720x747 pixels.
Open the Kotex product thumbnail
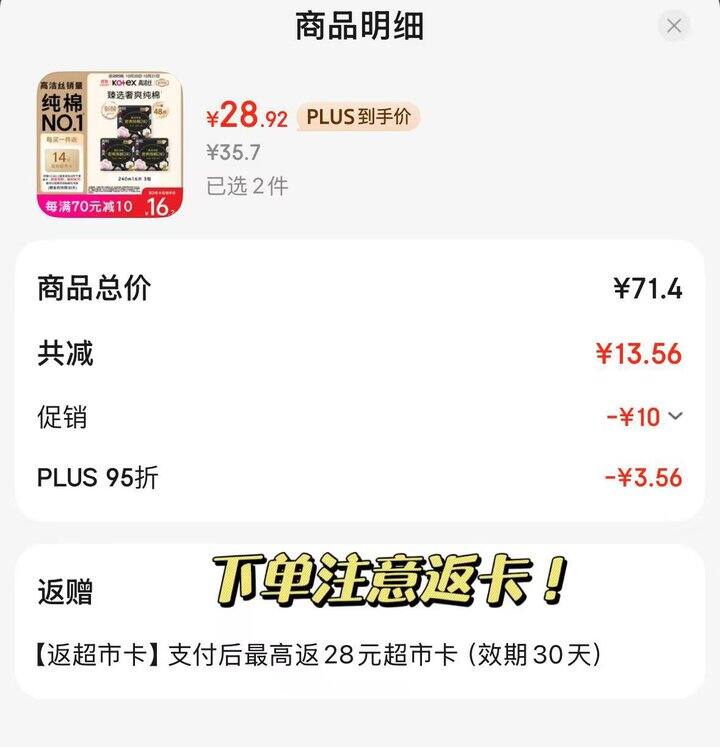[x=111, y=145]
